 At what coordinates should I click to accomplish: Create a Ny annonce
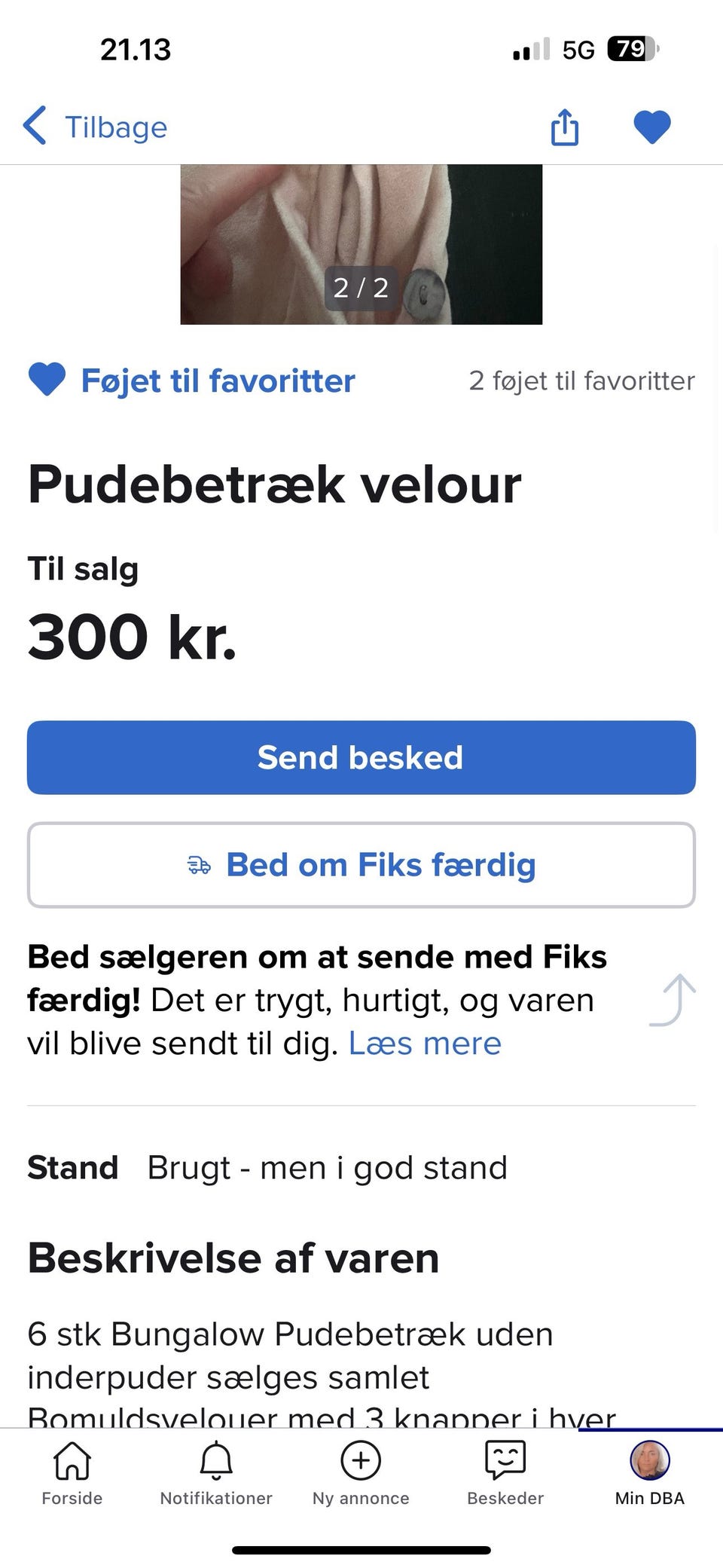[x=361, y=1473]
